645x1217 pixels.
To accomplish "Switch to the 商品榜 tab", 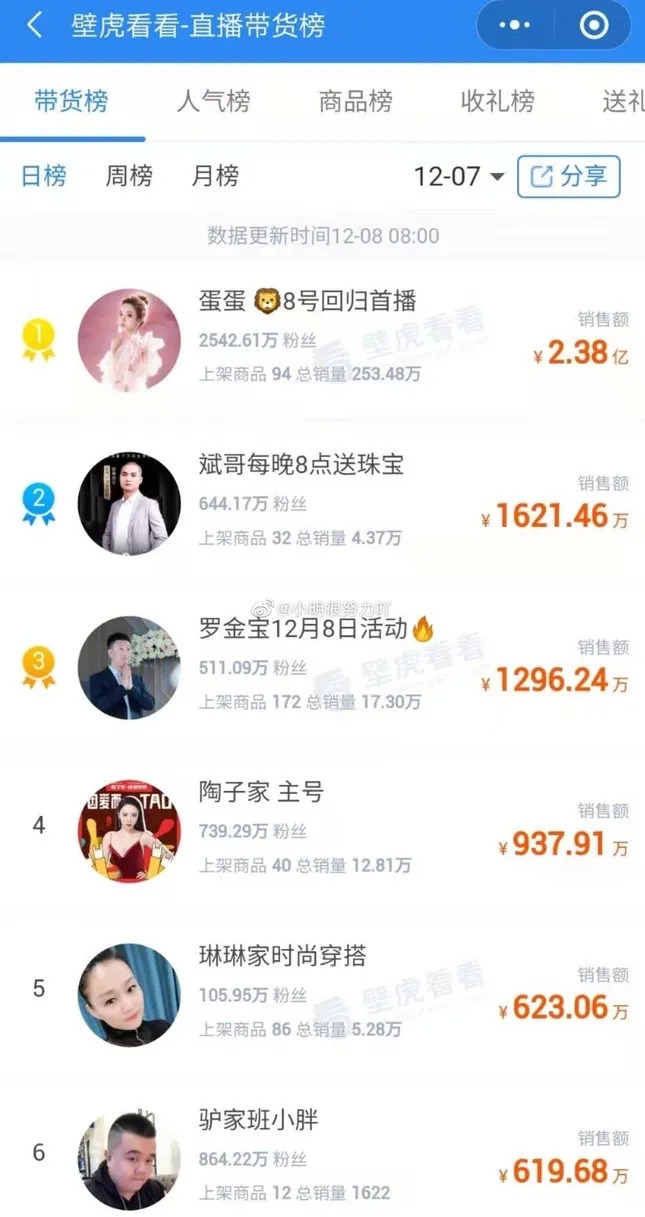I will (355, 101).
